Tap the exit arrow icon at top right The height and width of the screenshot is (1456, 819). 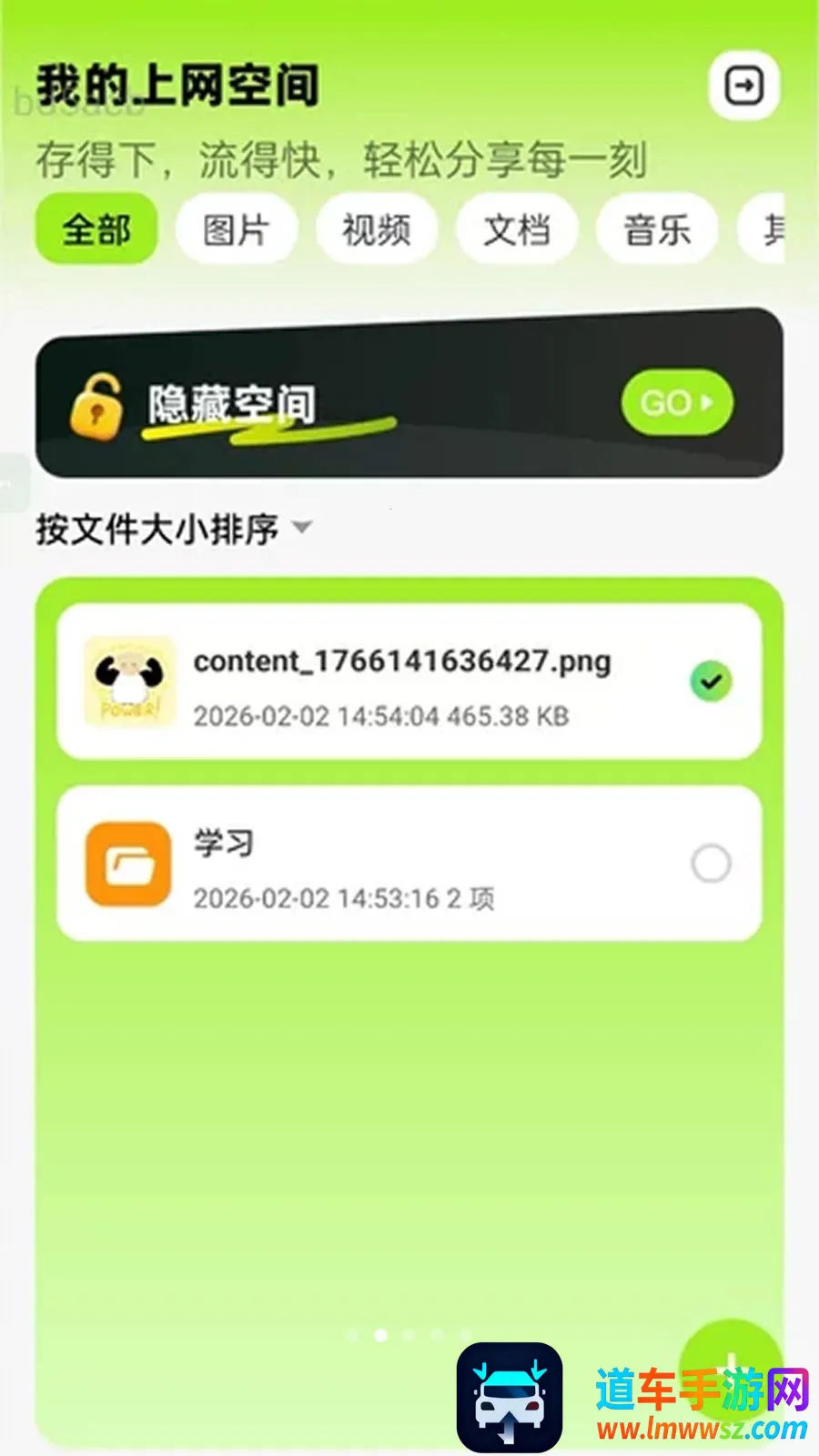(743, 86)
